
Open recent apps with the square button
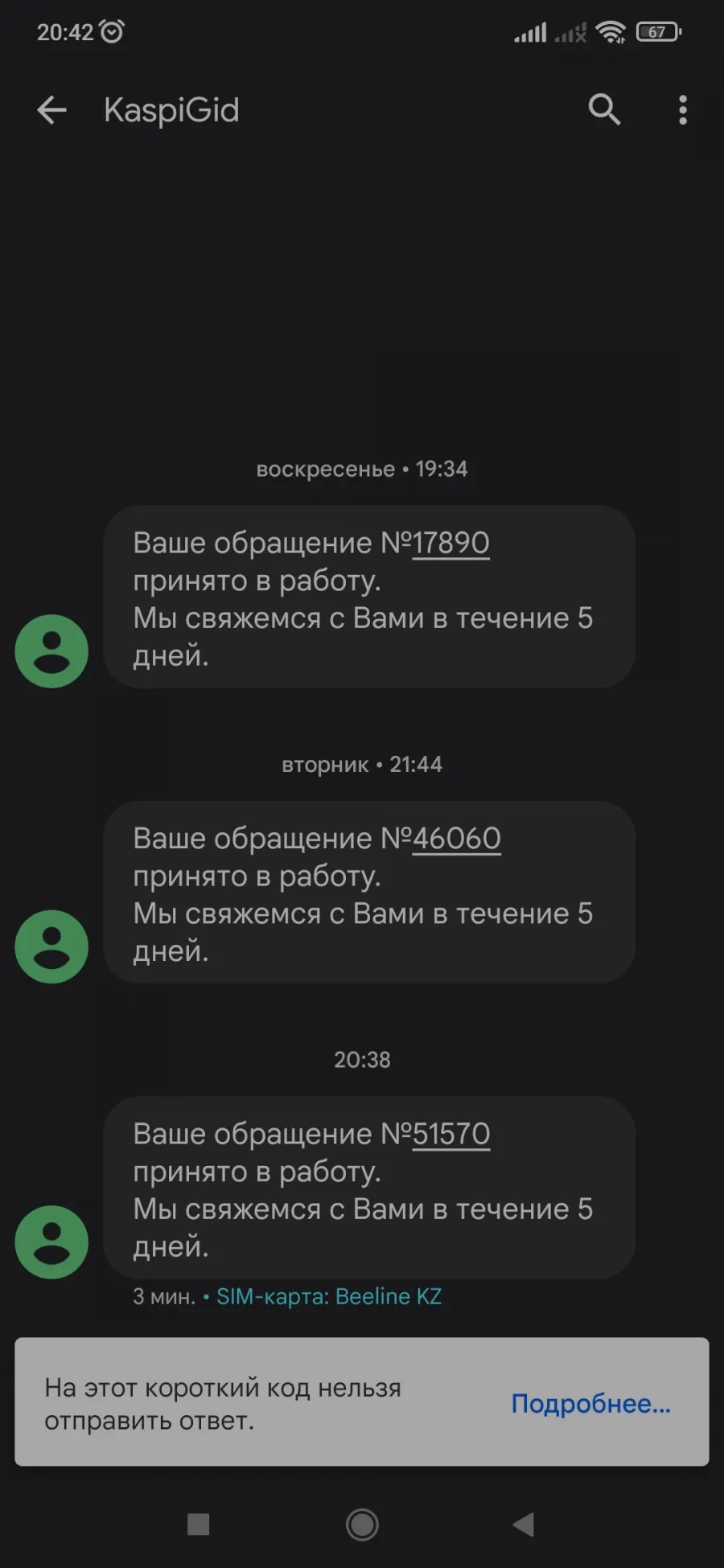pos(198,1524)
